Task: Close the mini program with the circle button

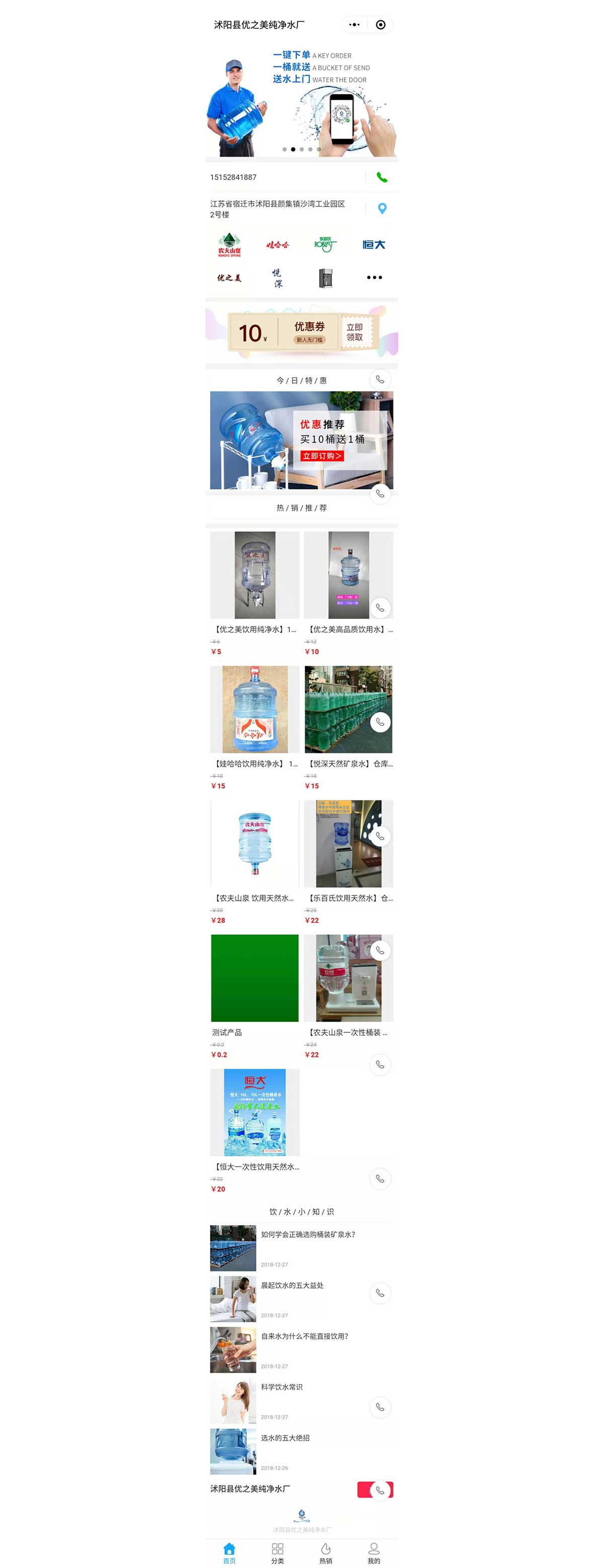Action: 381,25
